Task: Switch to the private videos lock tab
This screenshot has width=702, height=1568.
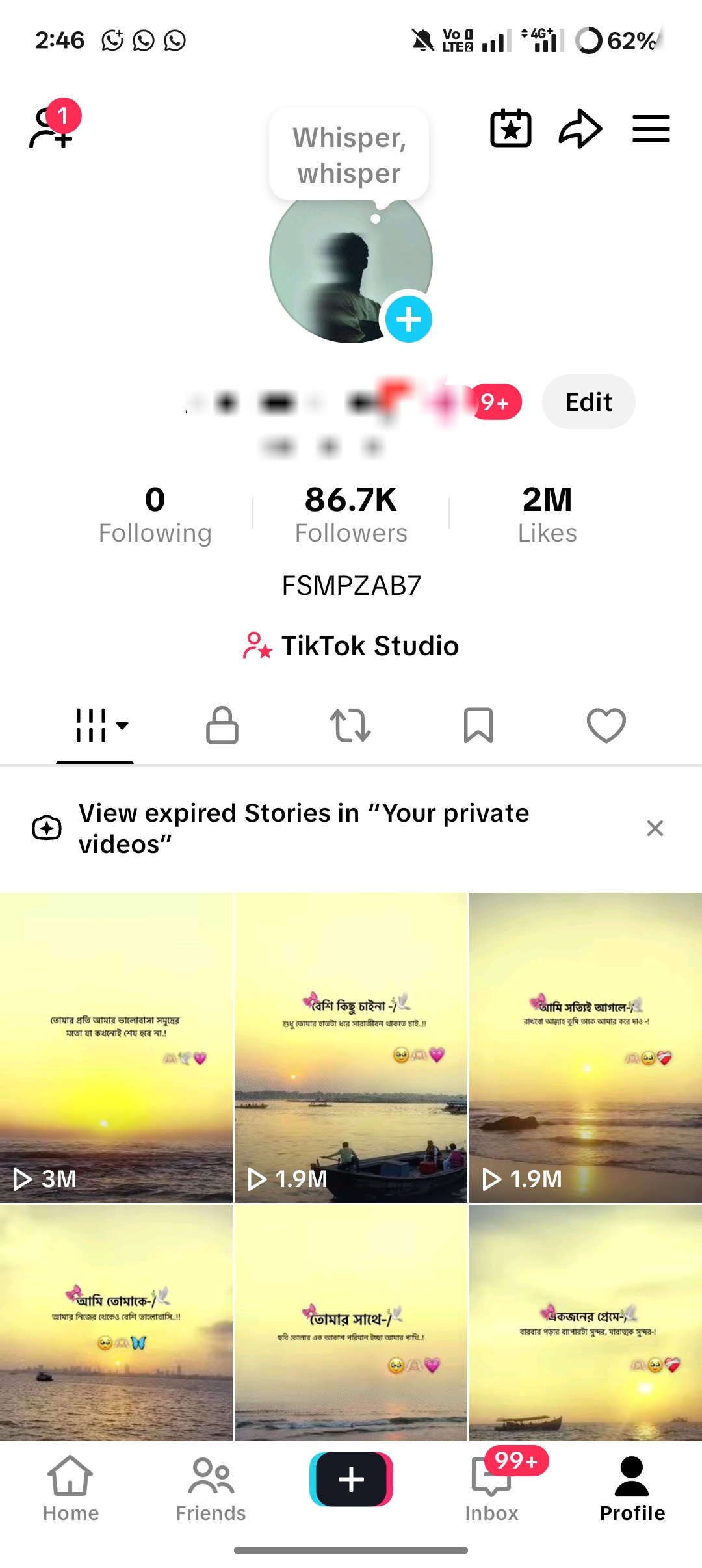Action: coord(222,725)
